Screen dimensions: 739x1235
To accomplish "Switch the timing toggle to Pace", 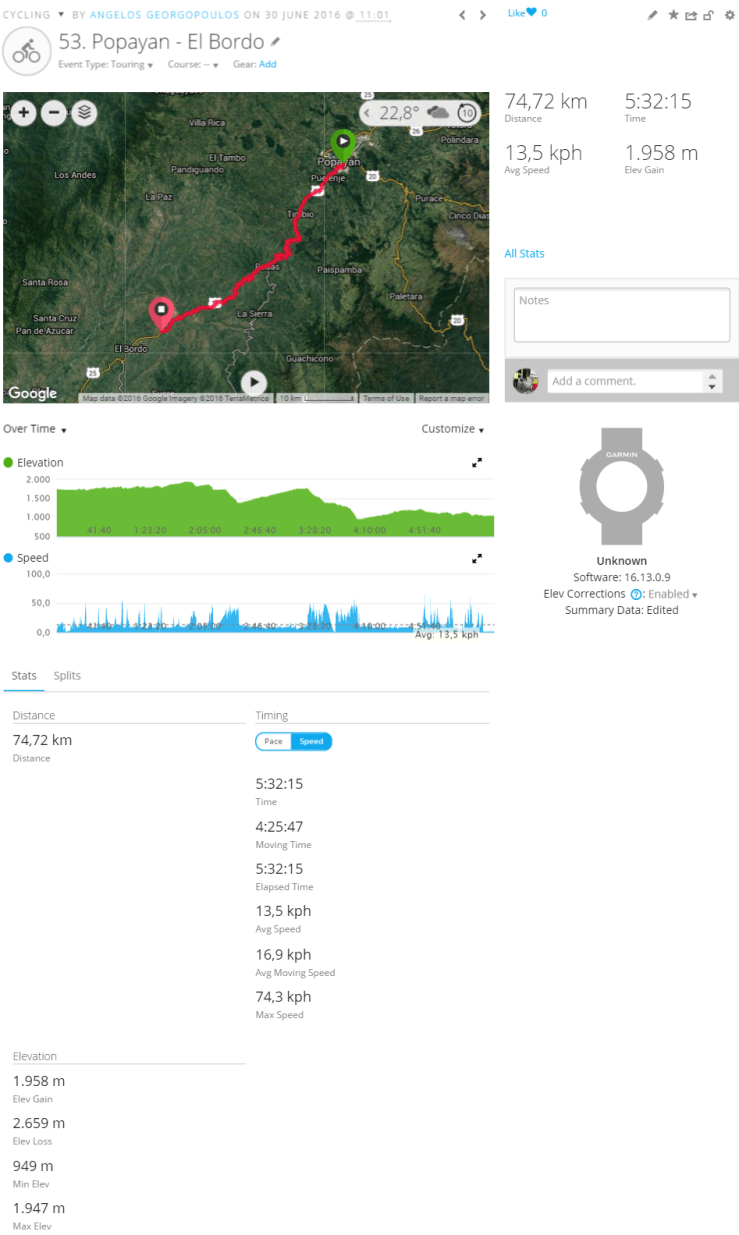I will pos(273,741).
